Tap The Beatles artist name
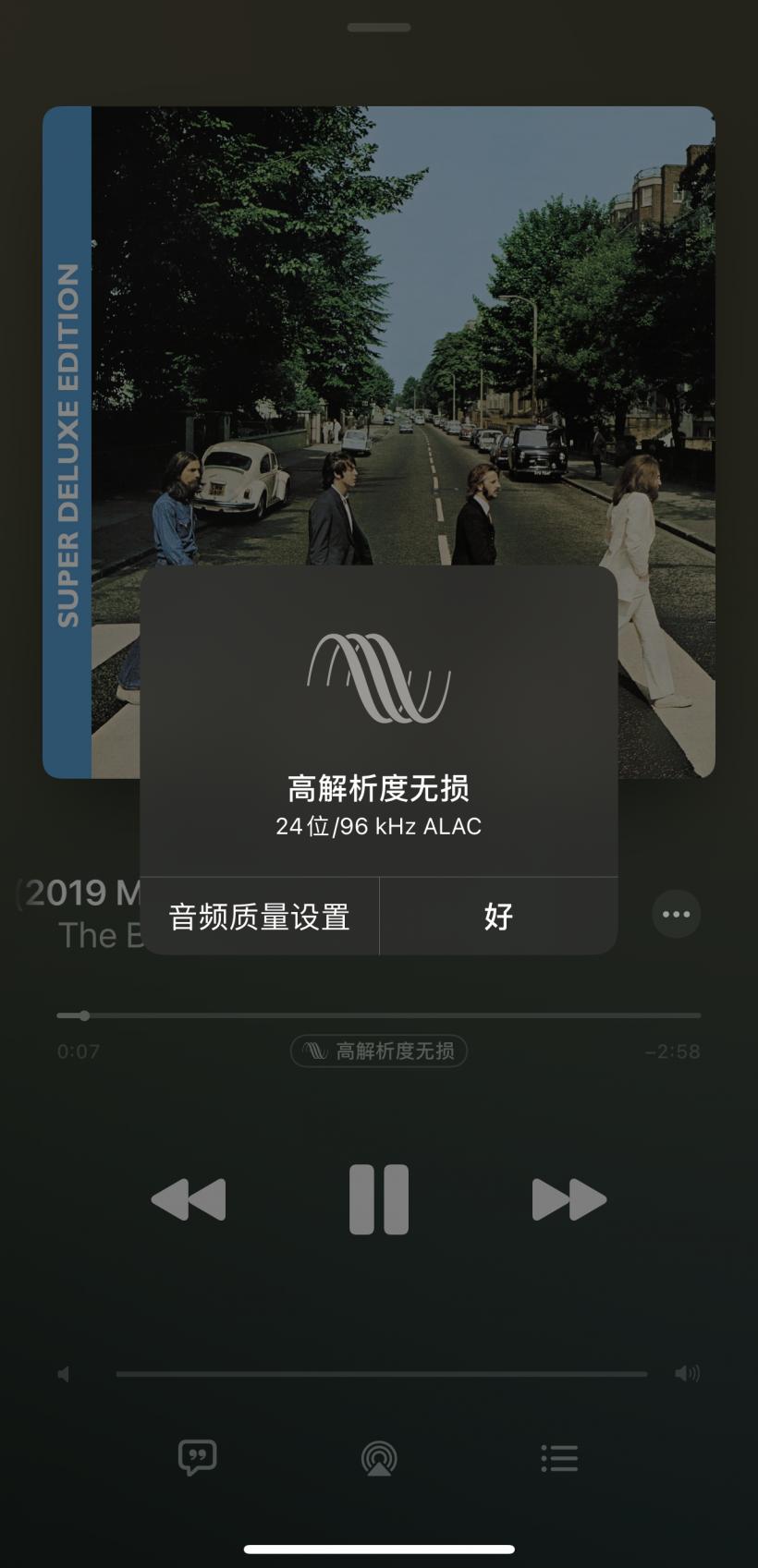The image size is (758, 1568). click(92, 935)
